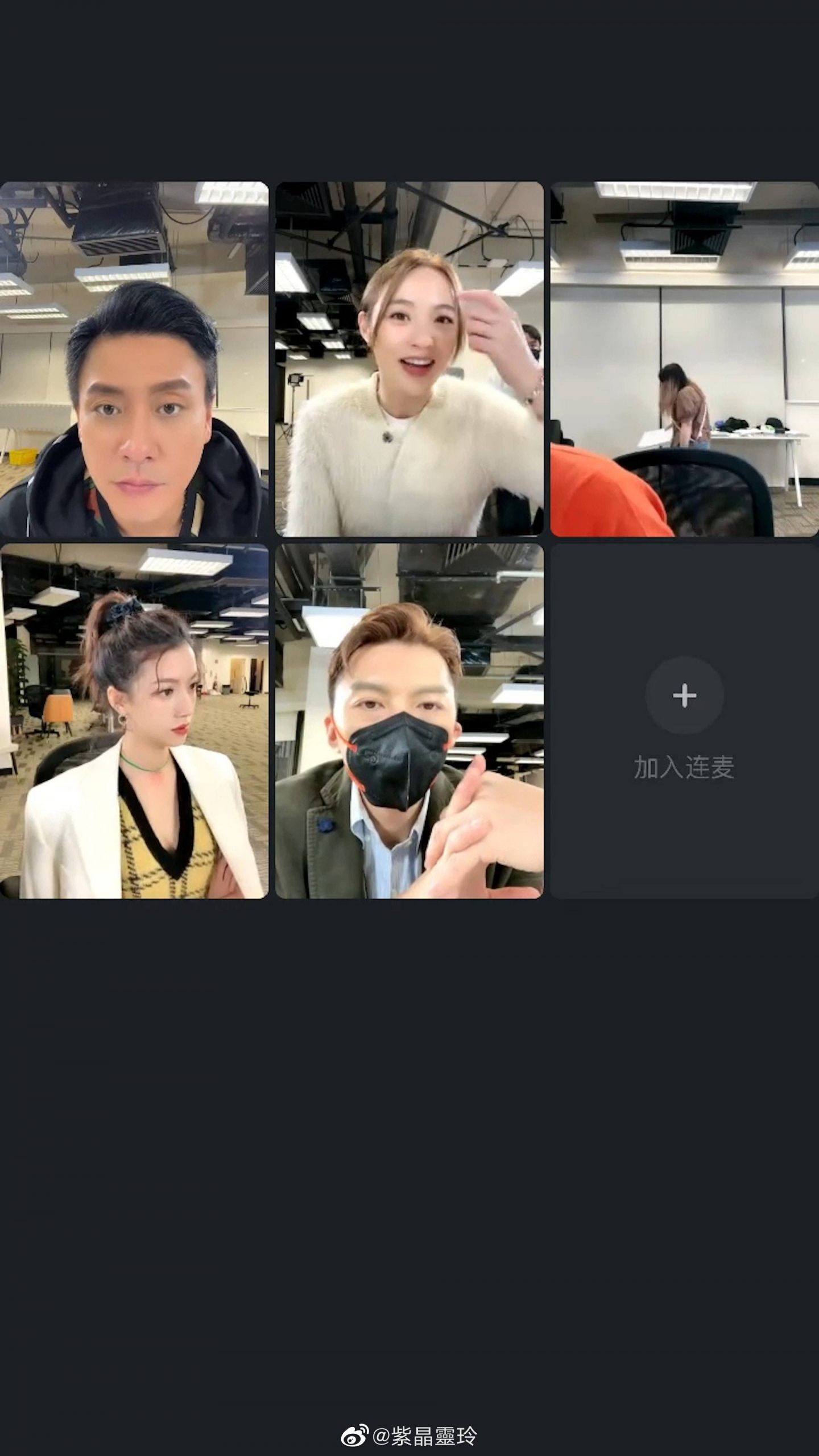The height and width of the screenshot is (1456, 819).
Task: Tap the plus to join the co-stream
Action: point(684,695)
